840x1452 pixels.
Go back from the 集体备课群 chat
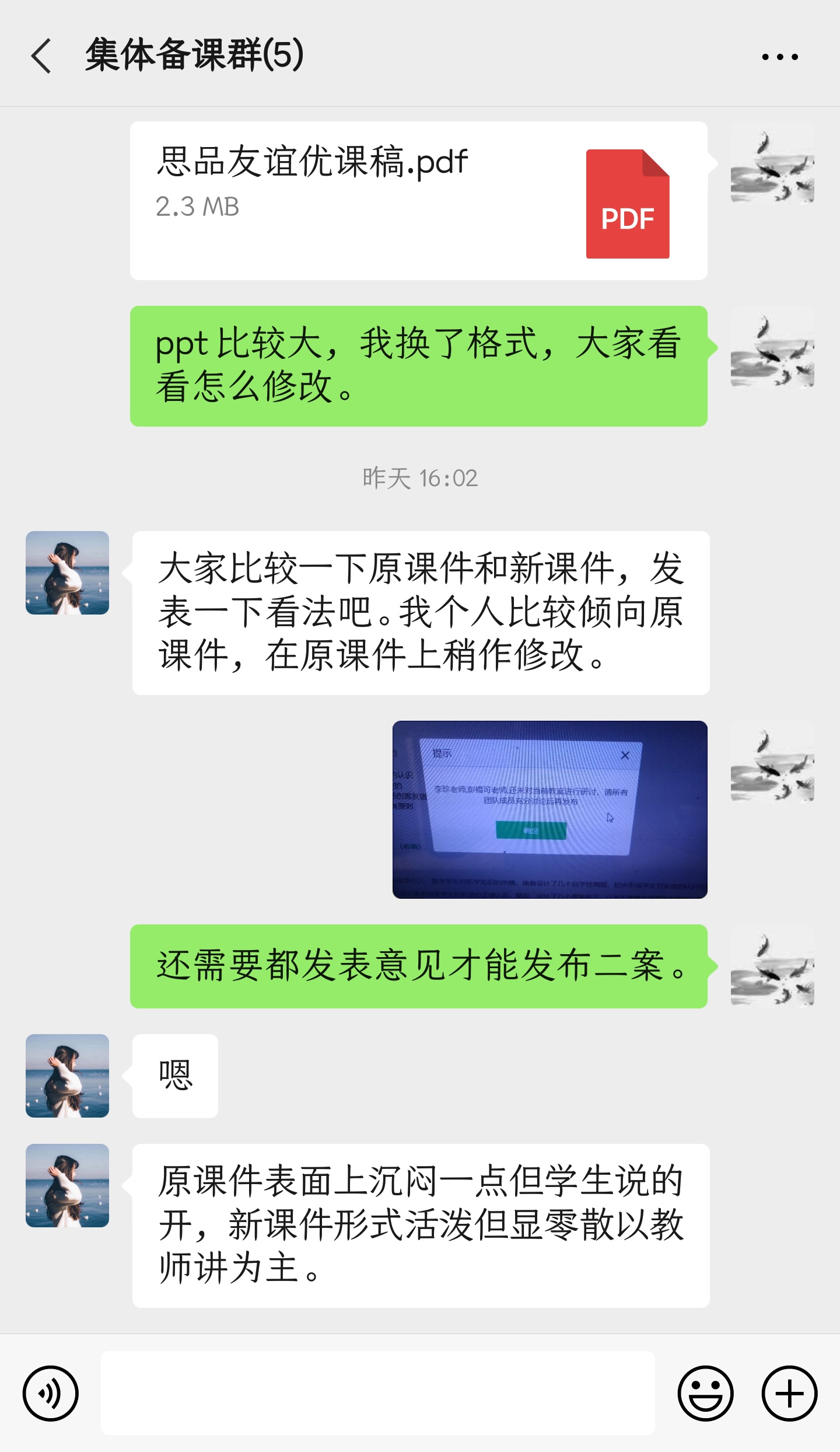41,56
